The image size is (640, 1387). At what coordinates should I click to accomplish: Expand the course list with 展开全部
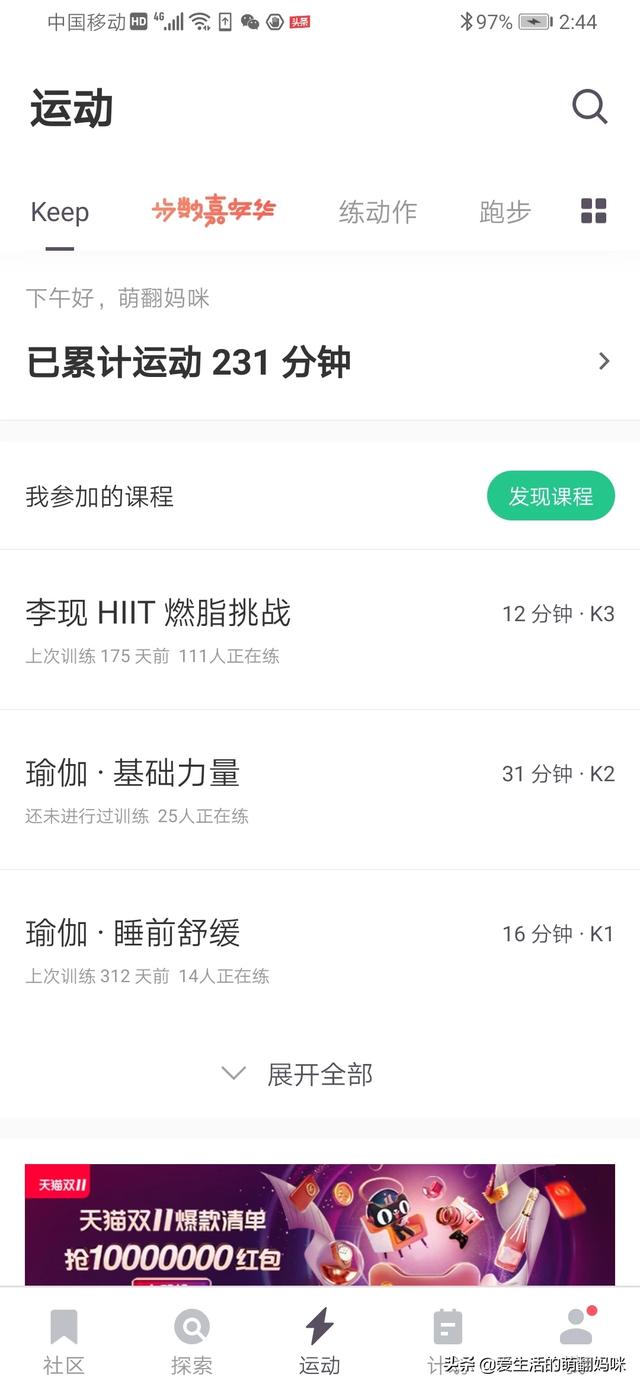(297, 1074)
